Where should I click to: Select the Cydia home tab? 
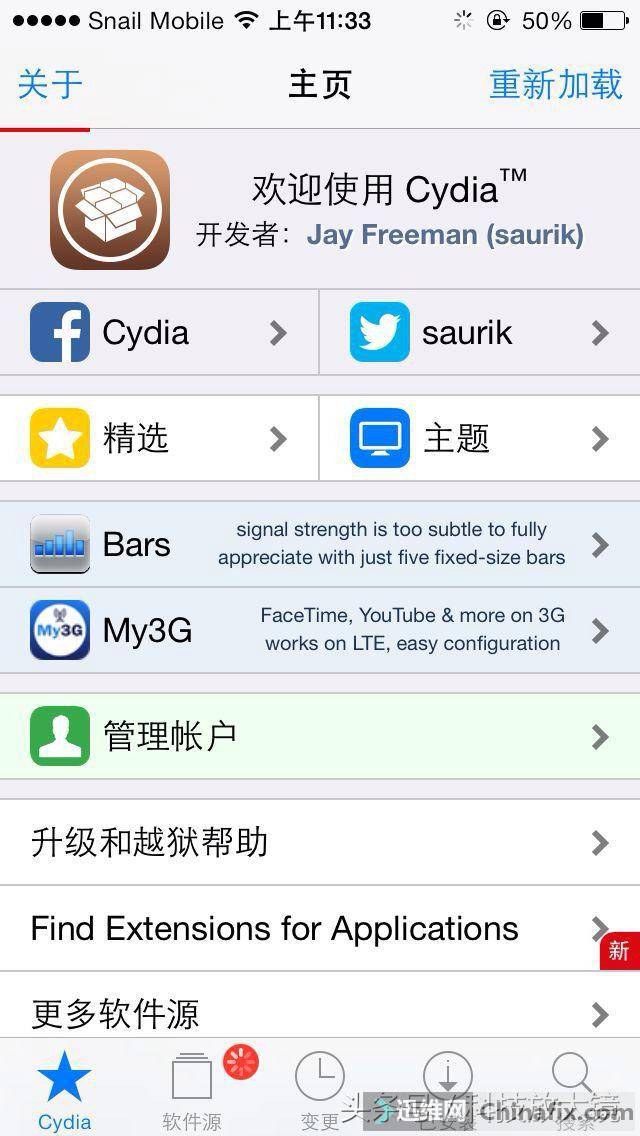pyautogui.click(x=65, y=1088)
